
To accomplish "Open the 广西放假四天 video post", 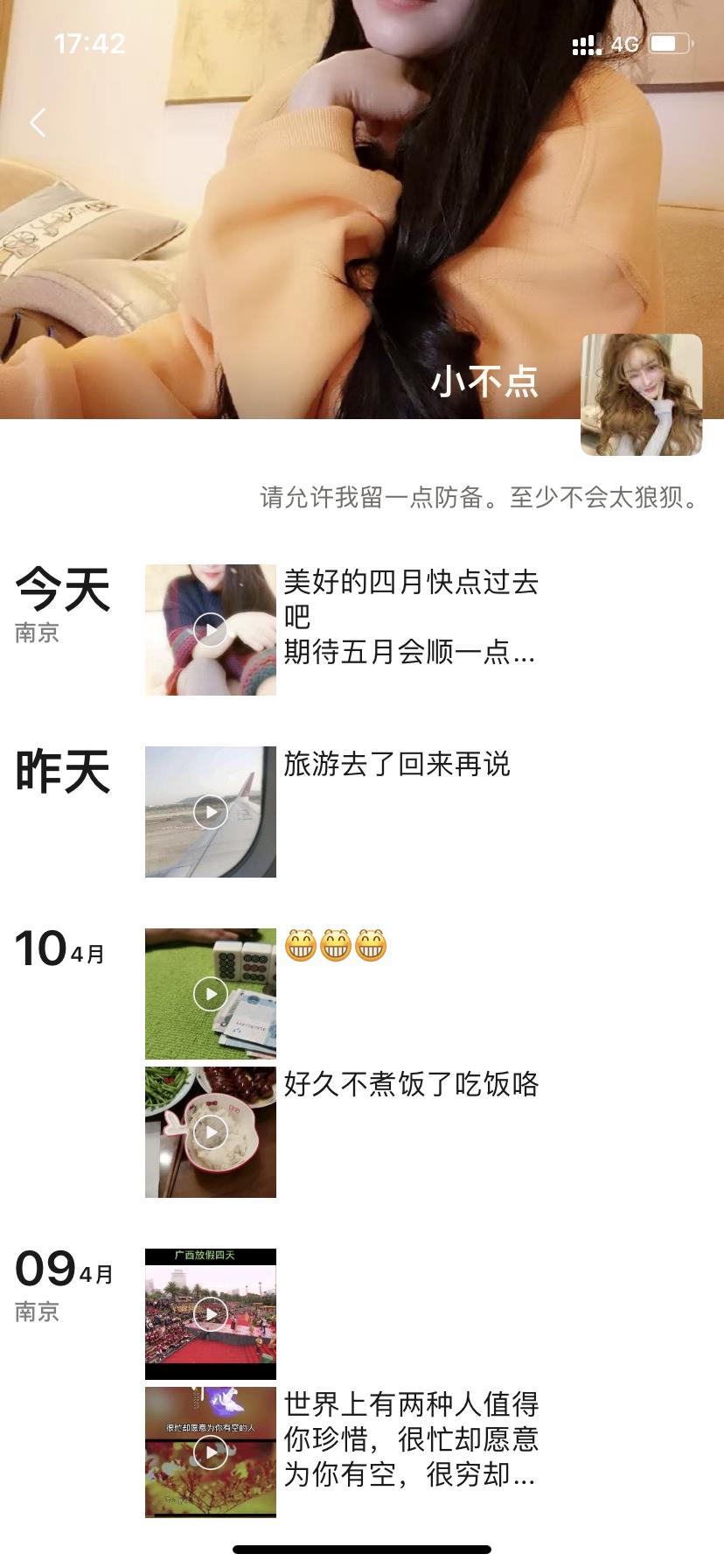I will click(211, 1314).
